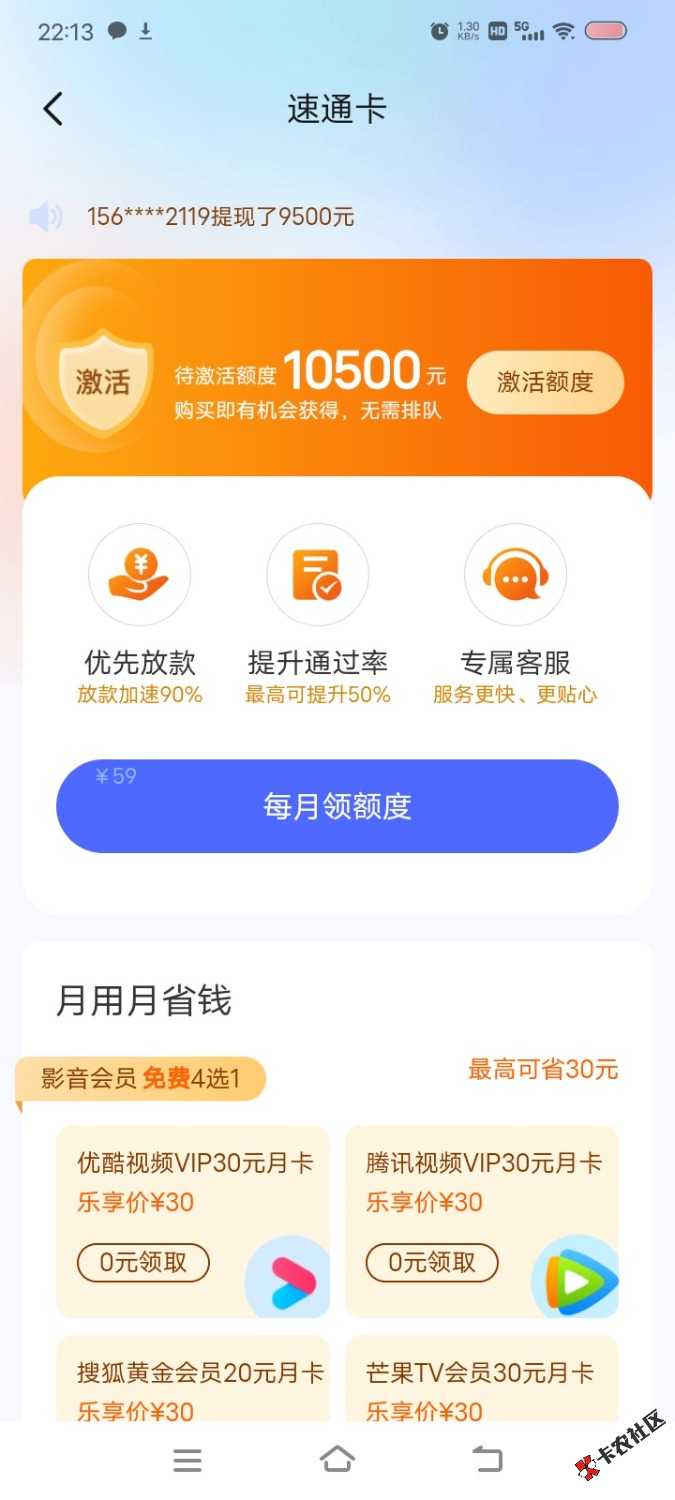Viewport: 675px width, 1500px height.
Task: Select the 芒果TV会员30元月卡 card
Action: pos(482,1380)
